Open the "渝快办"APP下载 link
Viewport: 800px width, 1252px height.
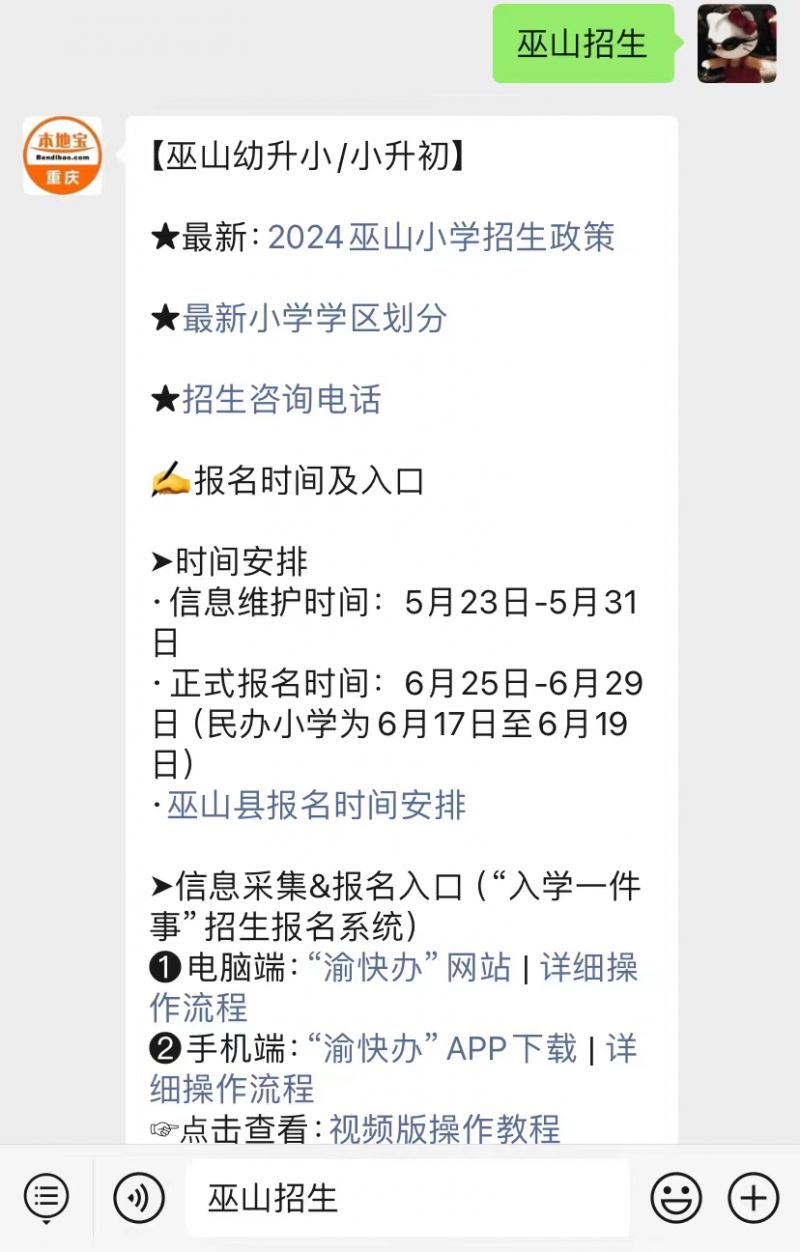click(x=441, y=1048)
